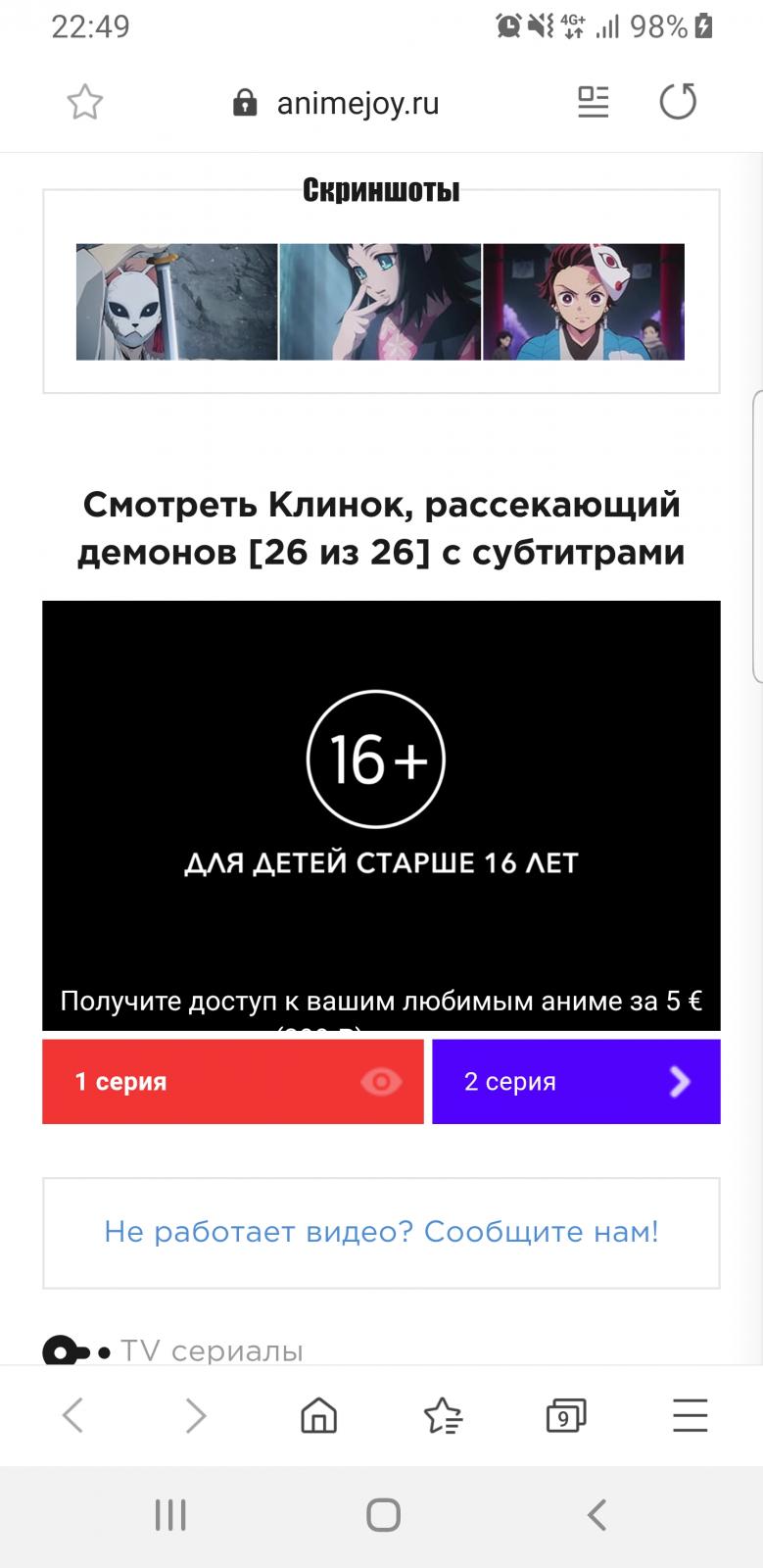View the 9 open tabs
This screenshot has width=763, height=1568.
coord(565,1415)
